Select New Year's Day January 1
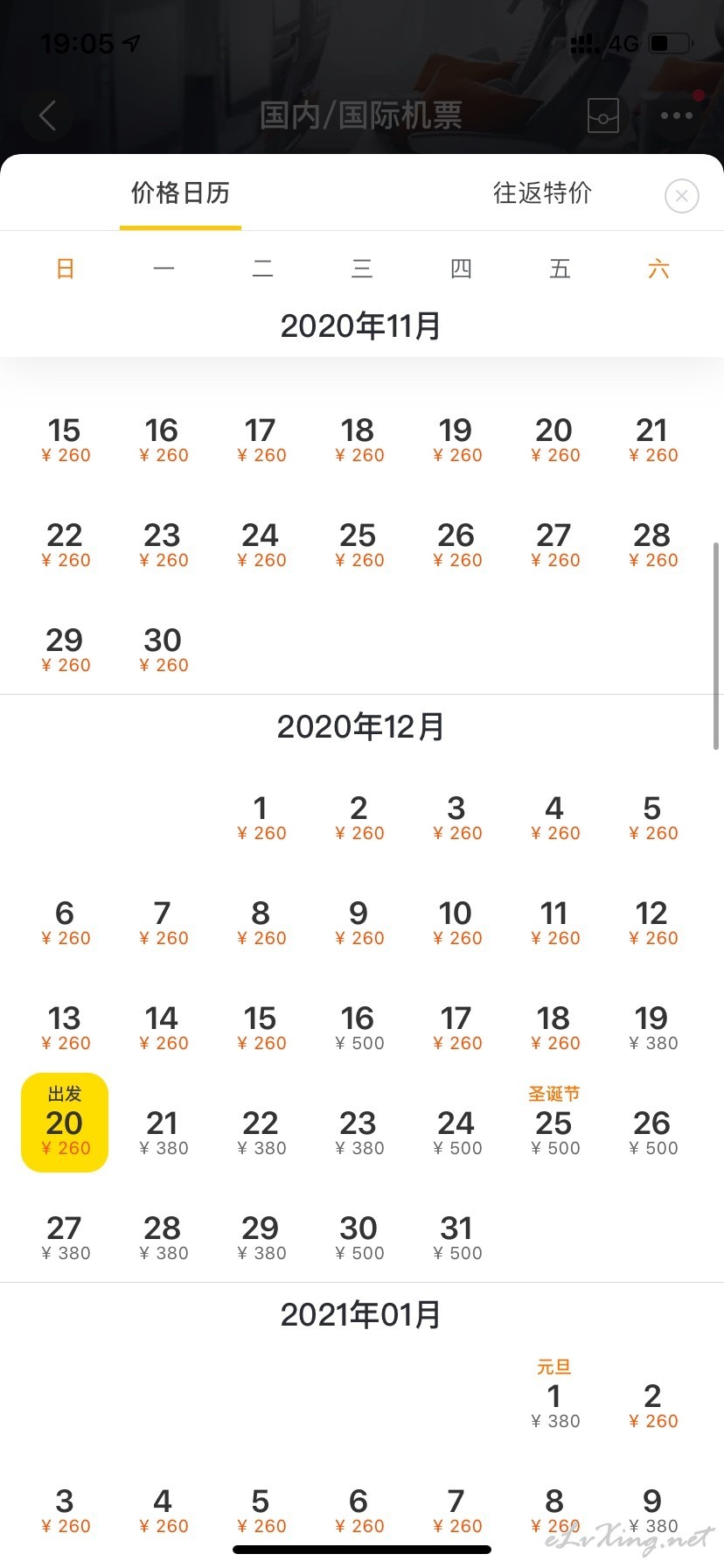 tap(554, 1396)
